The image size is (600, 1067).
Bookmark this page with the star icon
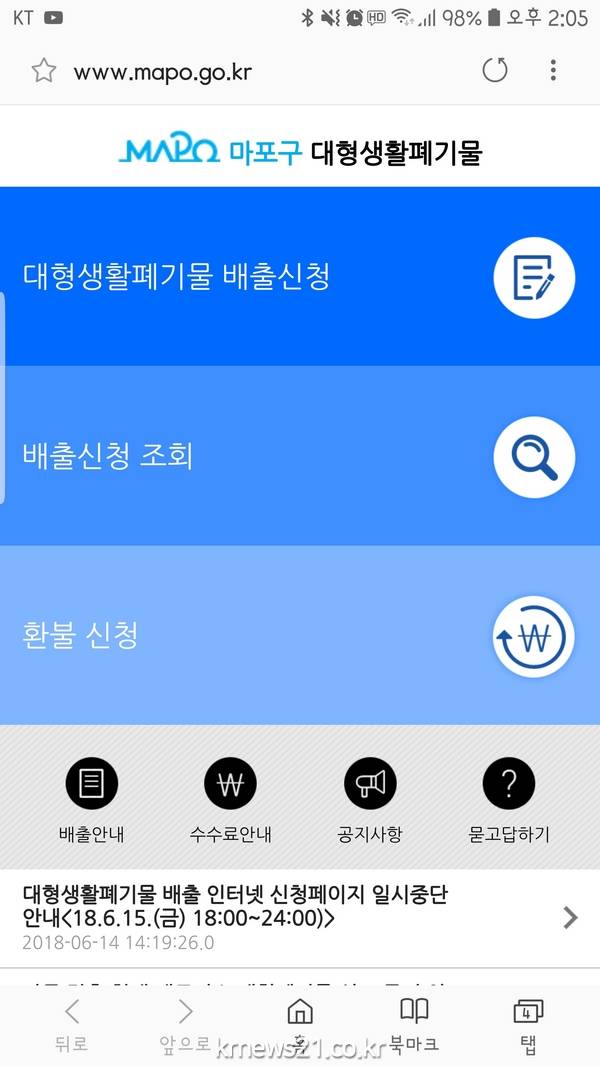point(44,71)
